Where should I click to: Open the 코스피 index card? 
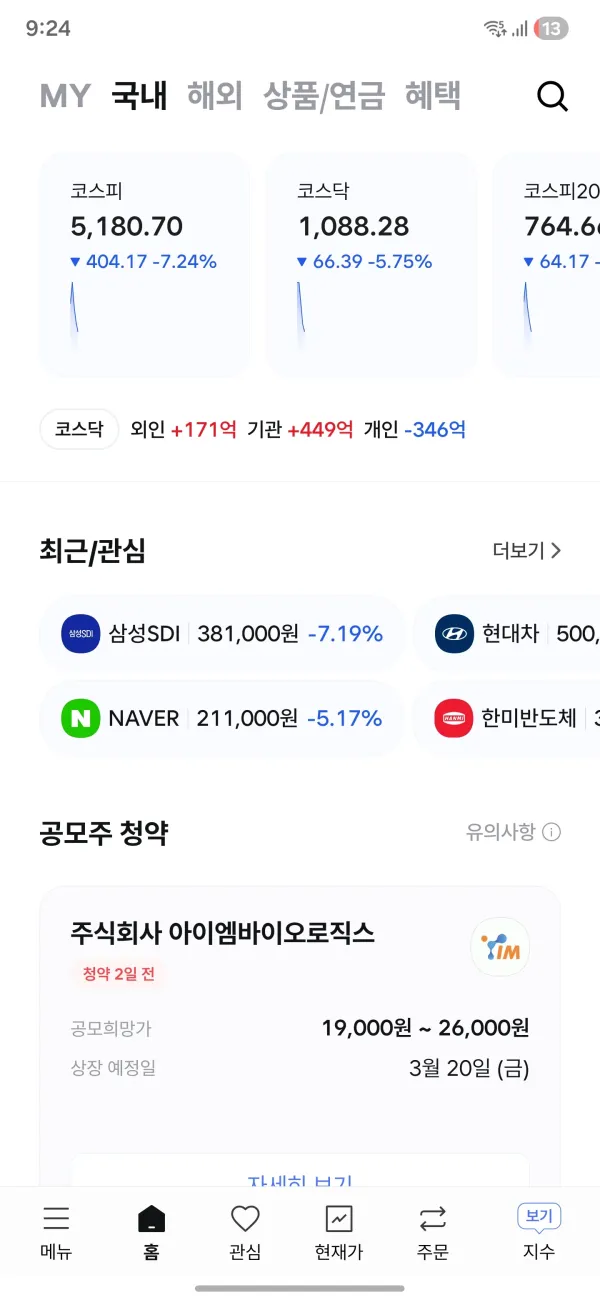coord(145,265)
